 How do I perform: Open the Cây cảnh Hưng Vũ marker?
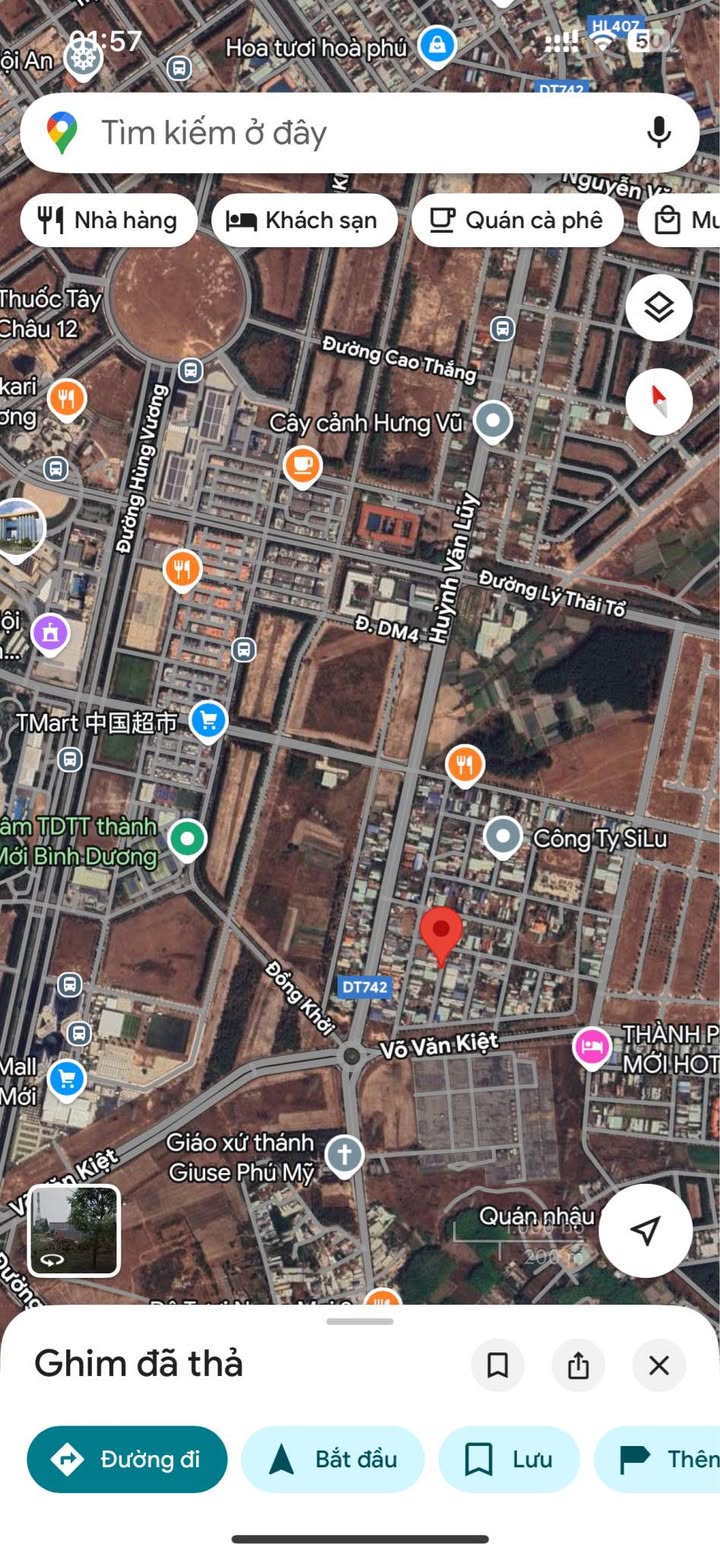pos(492,422)
